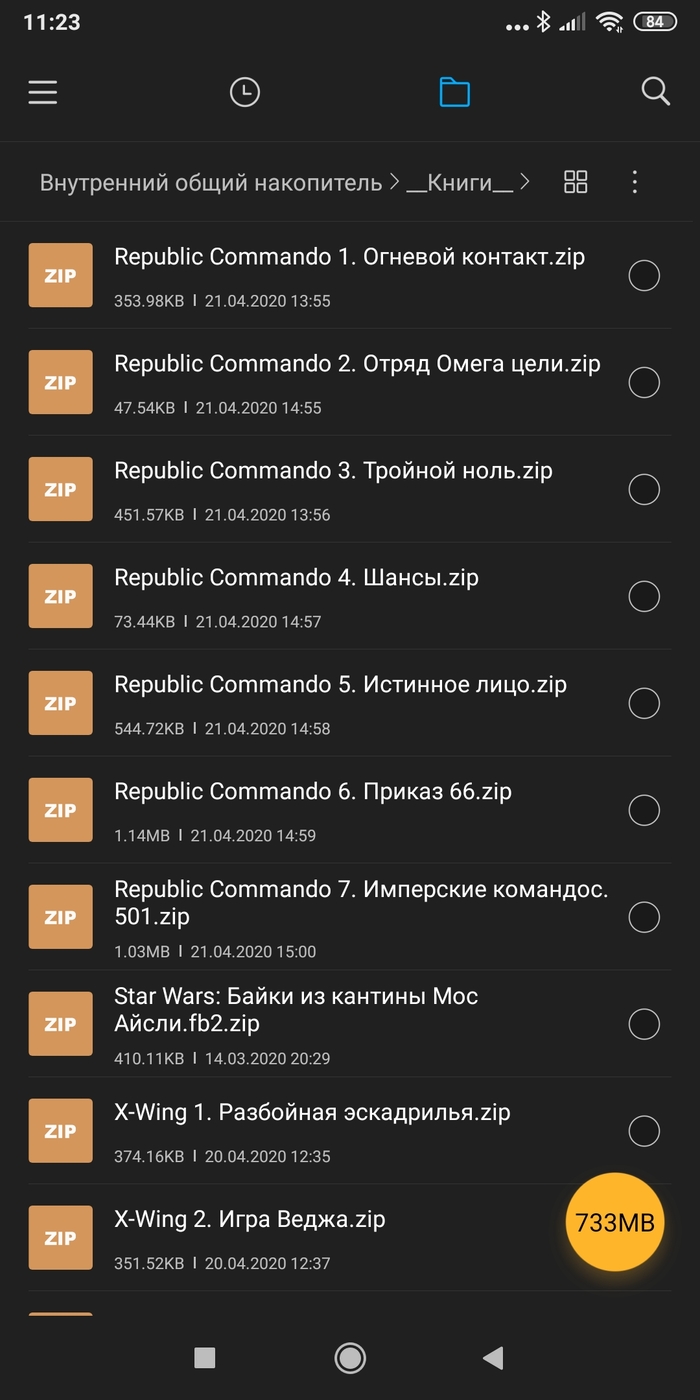The width and height of the screenshot is (700, 1400).
Task: Mark Republic Commando 6. Приказ 66.zip checkbox
Action: [644, 810]
